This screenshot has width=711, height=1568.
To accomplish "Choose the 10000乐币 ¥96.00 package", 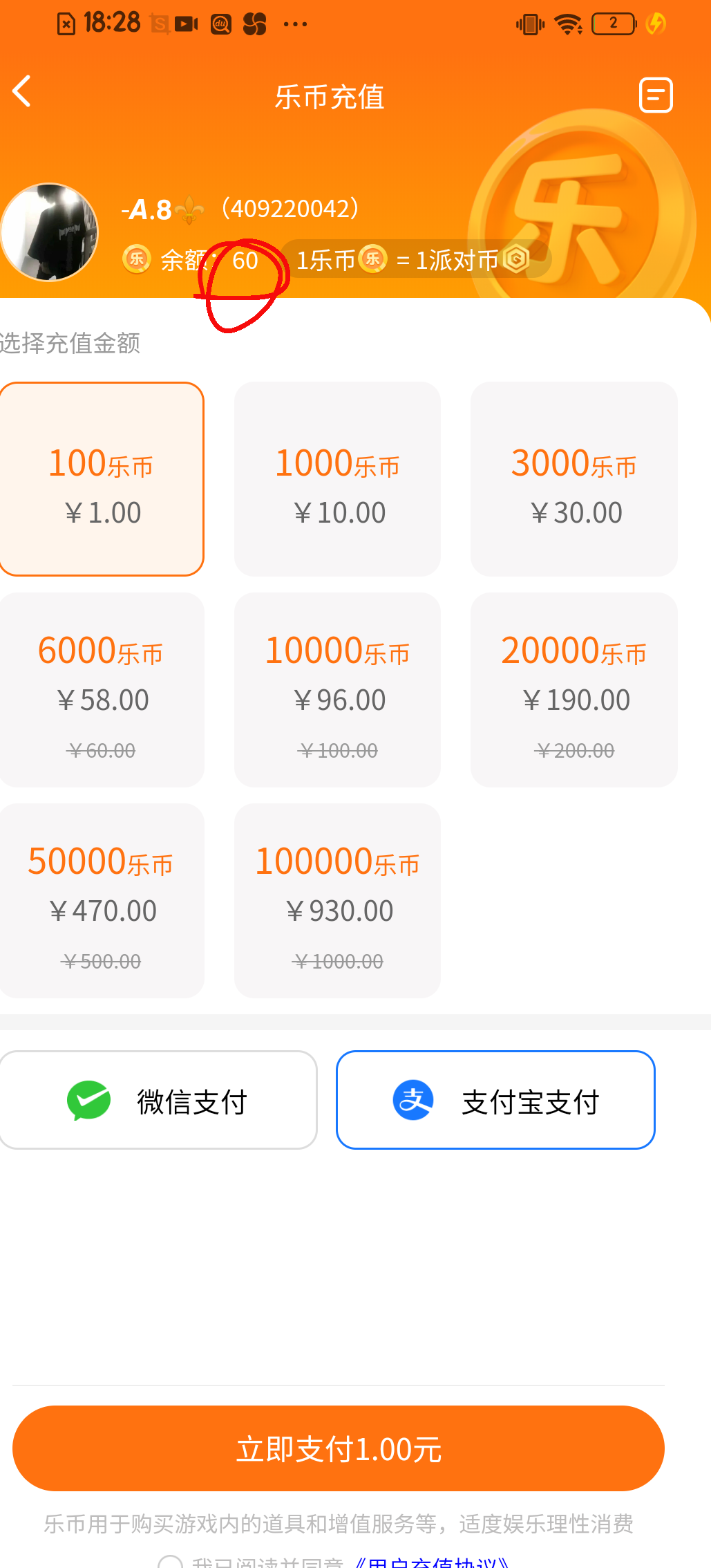I will pyautogui.click(x=338, y=690).
